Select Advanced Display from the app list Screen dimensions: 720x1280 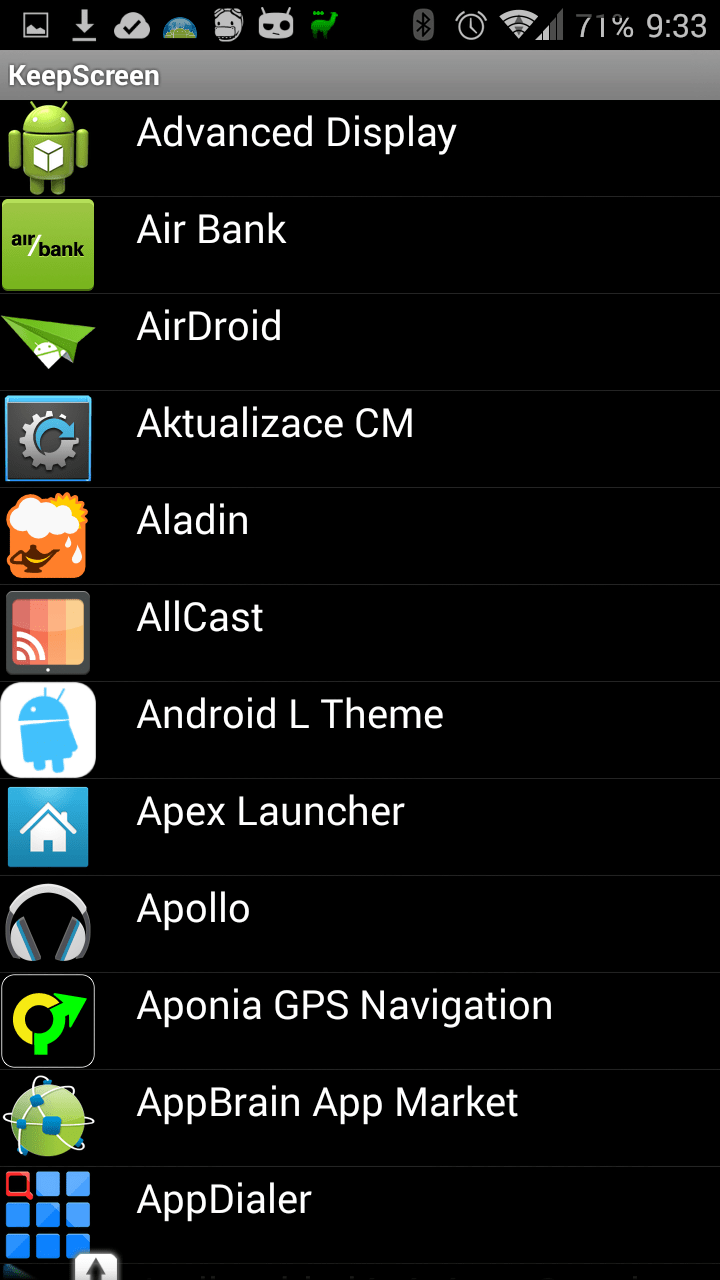pyautogui.click(x=360, y=148)
